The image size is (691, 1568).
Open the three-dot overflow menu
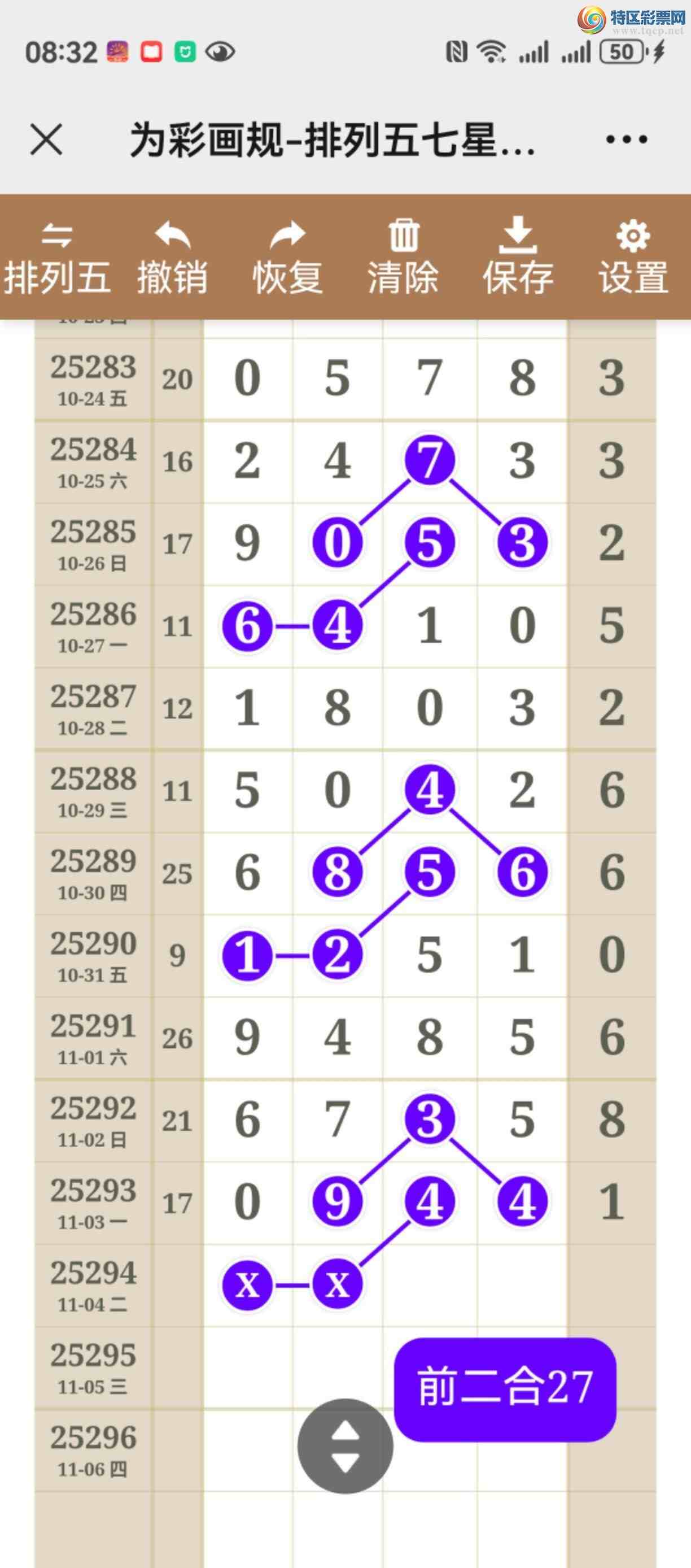627,140
